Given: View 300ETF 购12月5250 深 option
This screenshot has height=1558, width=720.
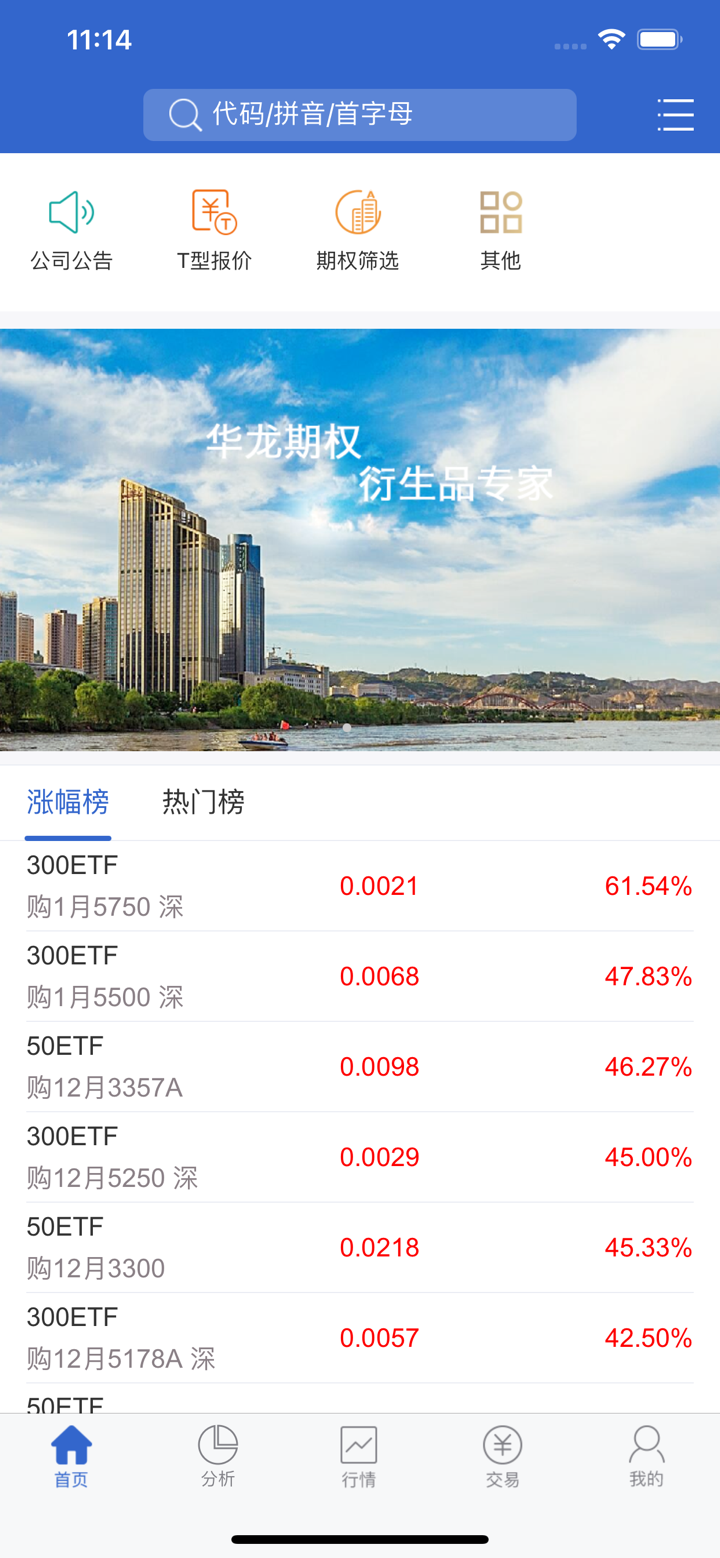Looking at the screenshot, I should pos(359,1157).
